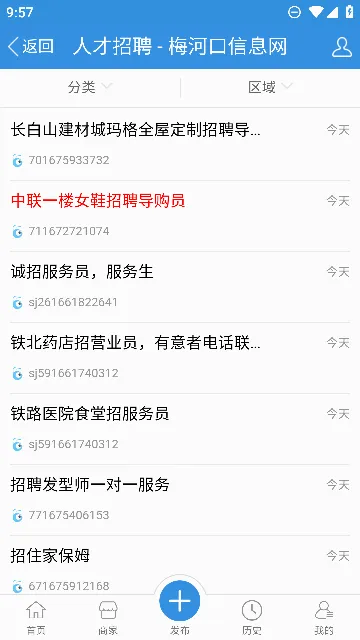The height and width of the screenshot is (640, 360).
Task: Open the 诚招服务员，服务生 listing
Action: [180, 287]
